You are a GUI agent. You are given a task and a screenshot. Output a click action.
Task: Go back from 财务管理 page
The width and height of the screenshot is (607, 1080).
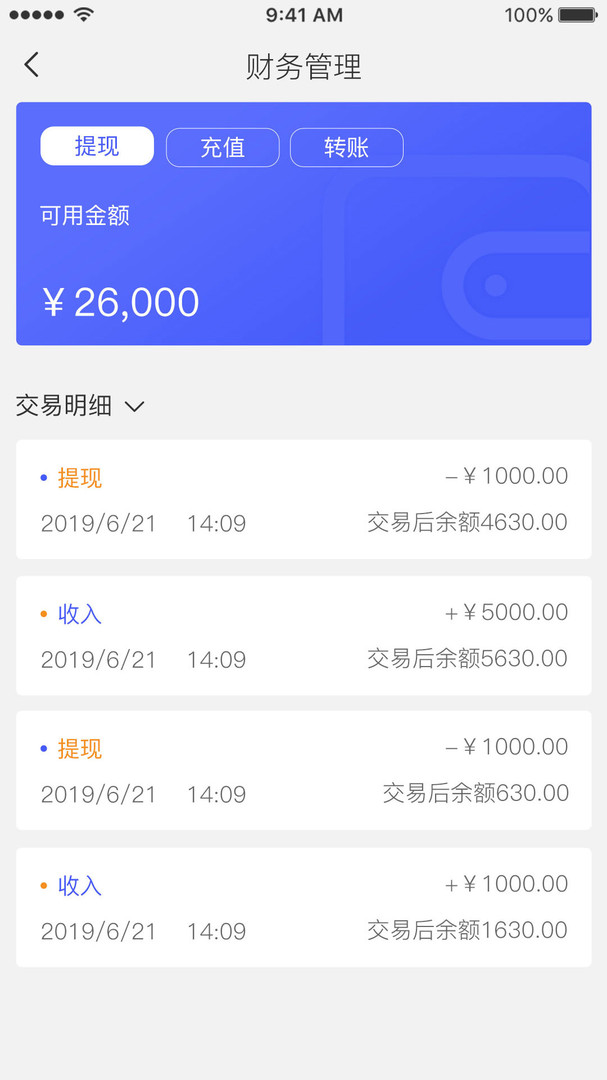click(x=32, y=66)
